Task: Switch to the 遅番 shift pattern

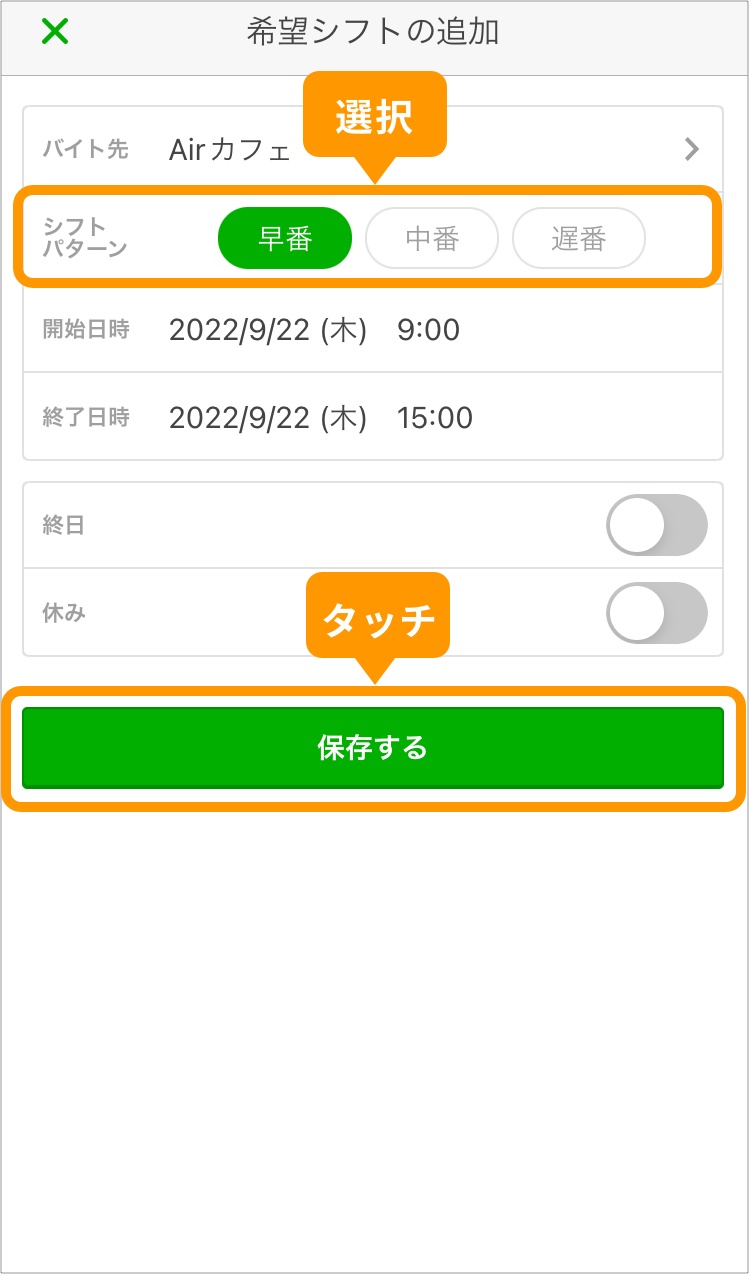Action: [x=578, y=239]
